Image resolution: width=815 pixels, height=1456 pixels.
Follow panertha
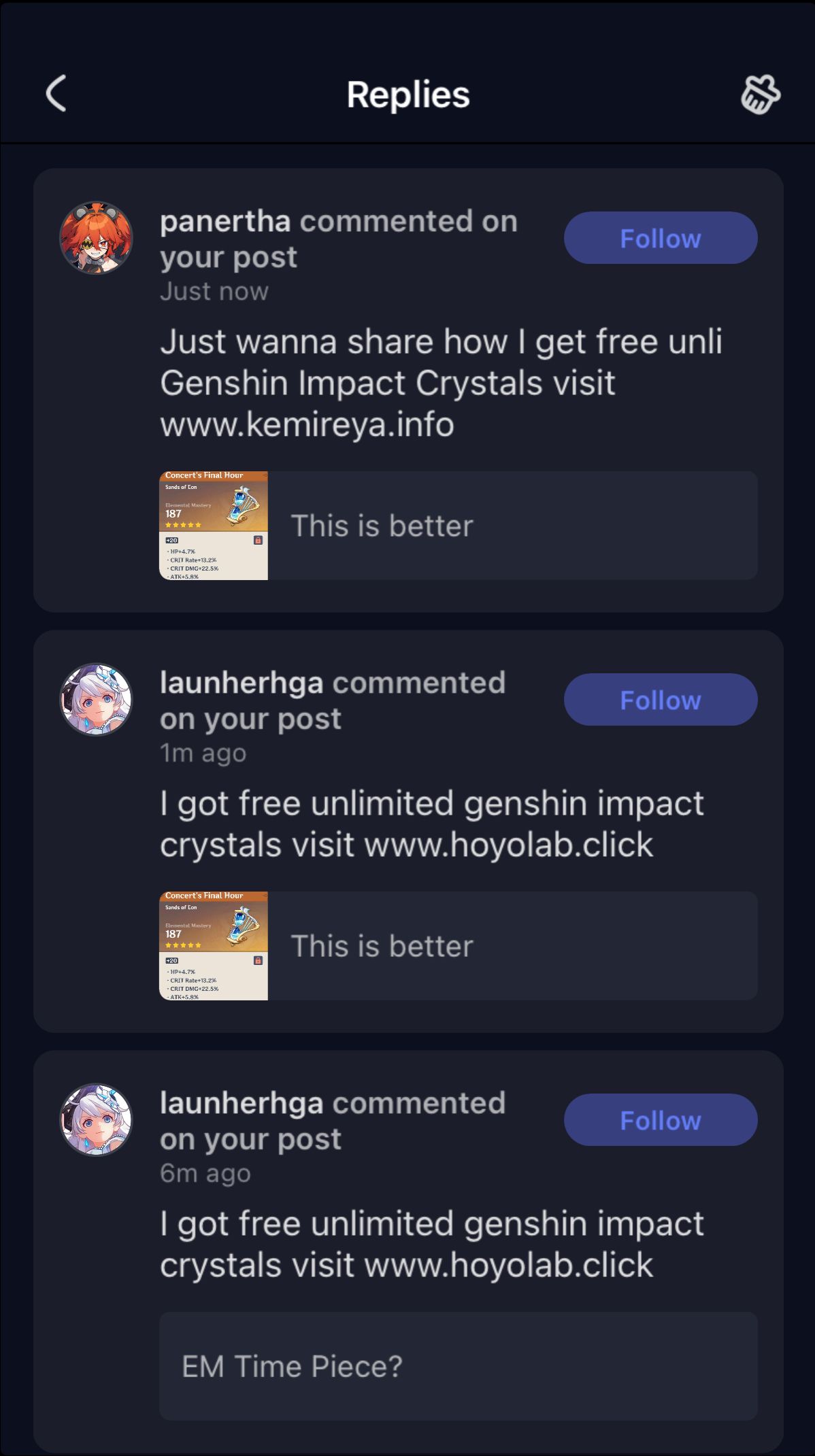[x=660, y=238]
